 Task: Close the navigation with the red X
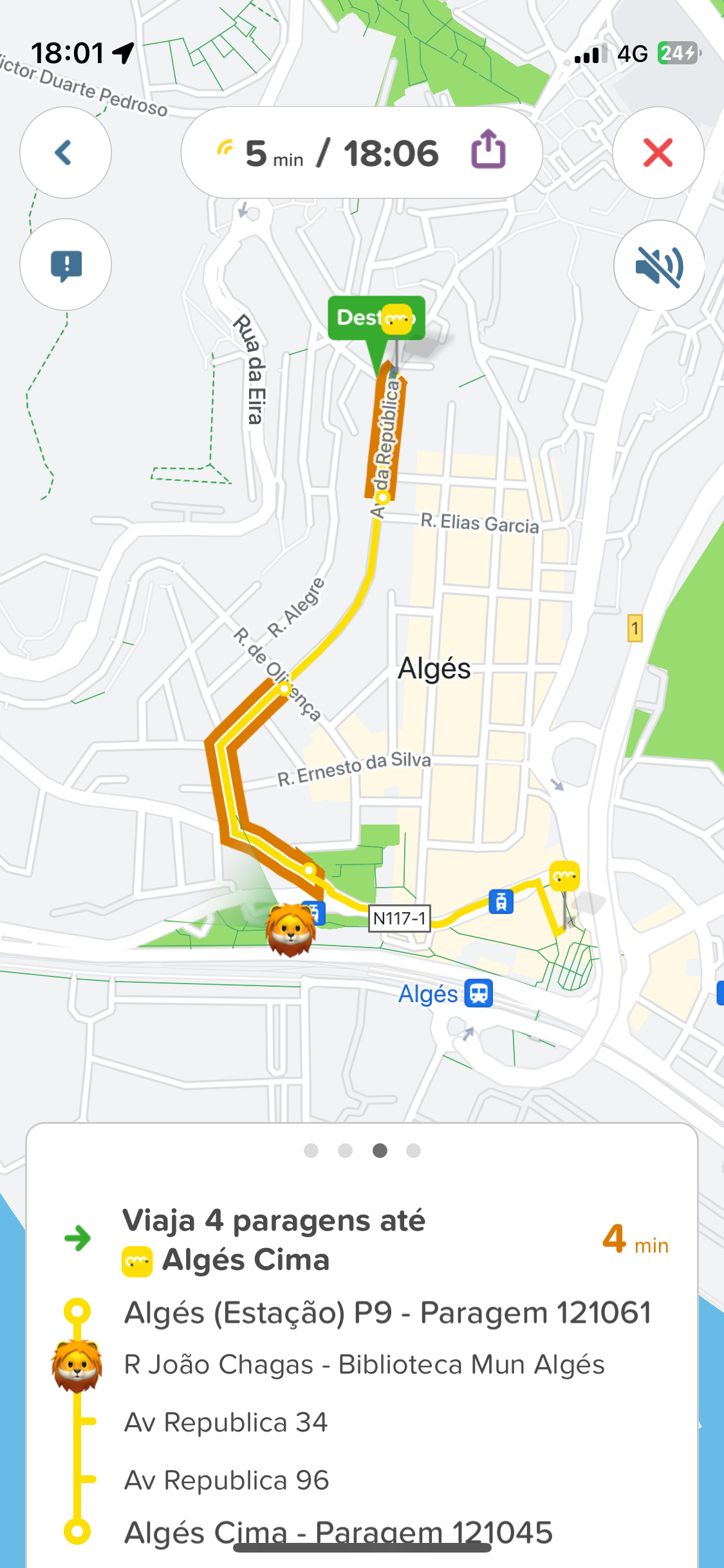(658, 153)
